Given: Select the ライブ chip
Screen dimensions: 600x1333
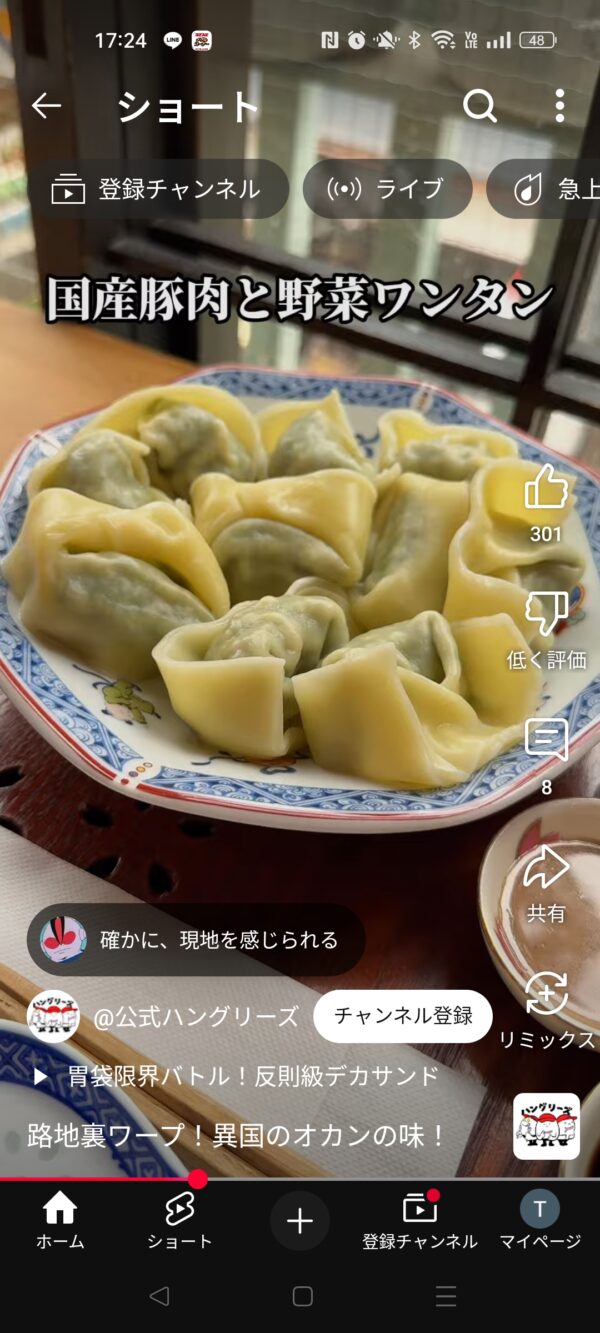Looking at the screenshot, I should click(x=387, y=189).
